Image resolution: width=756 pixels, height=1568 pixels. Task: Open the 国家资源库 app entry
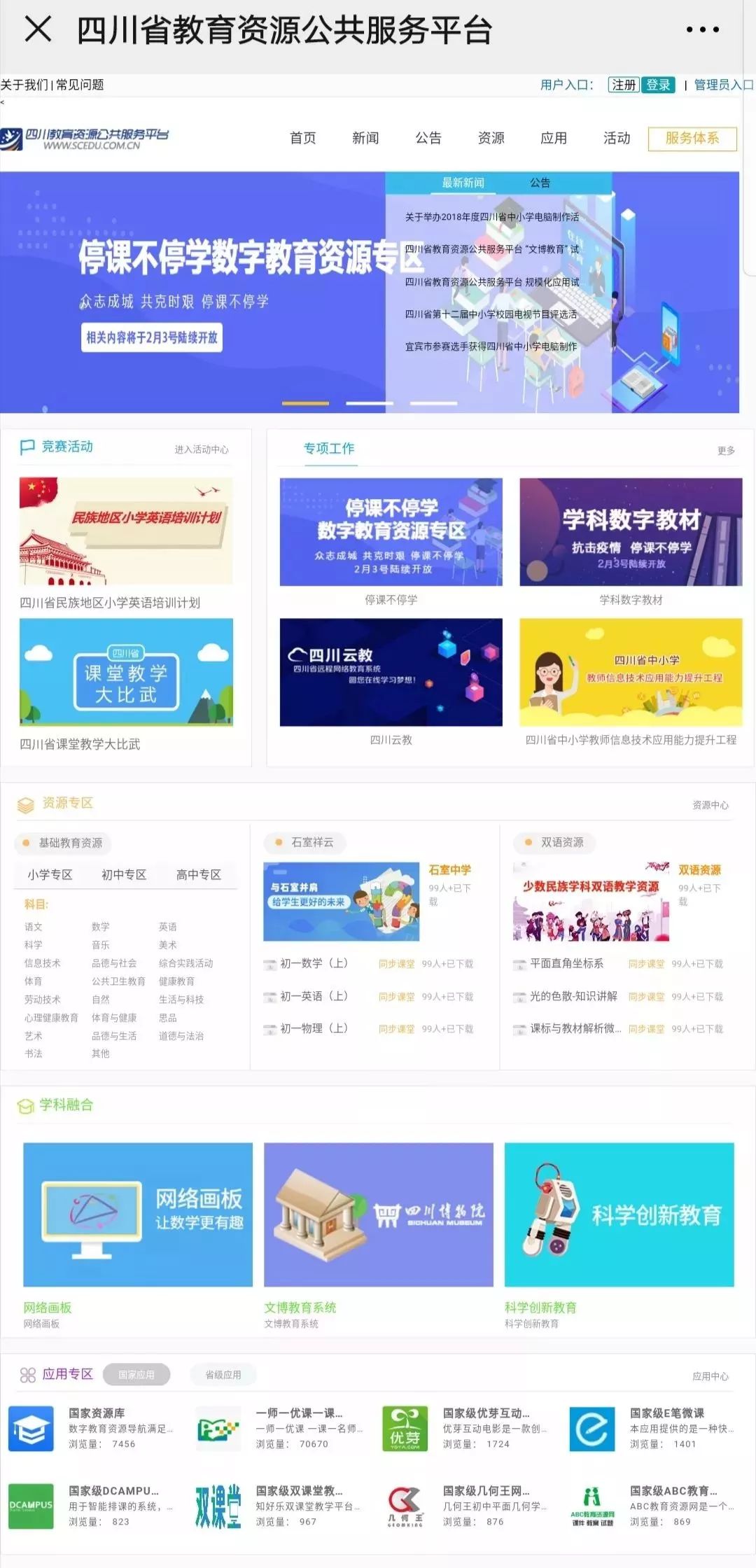[x=97, y=1413]
